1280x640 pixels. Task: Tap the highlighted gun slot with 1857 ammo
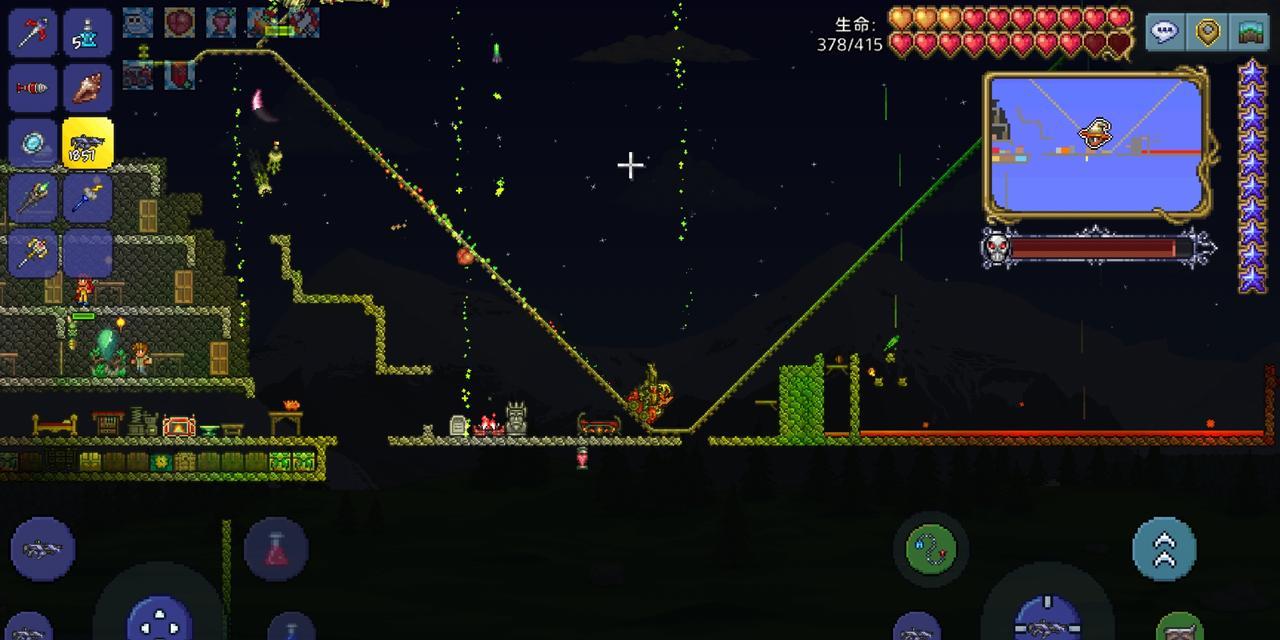click(x=88, y=143)
